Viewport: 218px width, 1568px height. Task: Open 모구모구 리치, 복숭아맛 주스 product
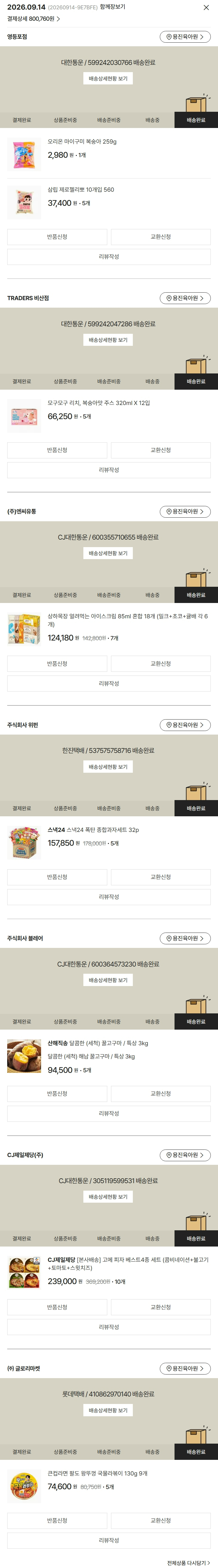pos(99,403)
